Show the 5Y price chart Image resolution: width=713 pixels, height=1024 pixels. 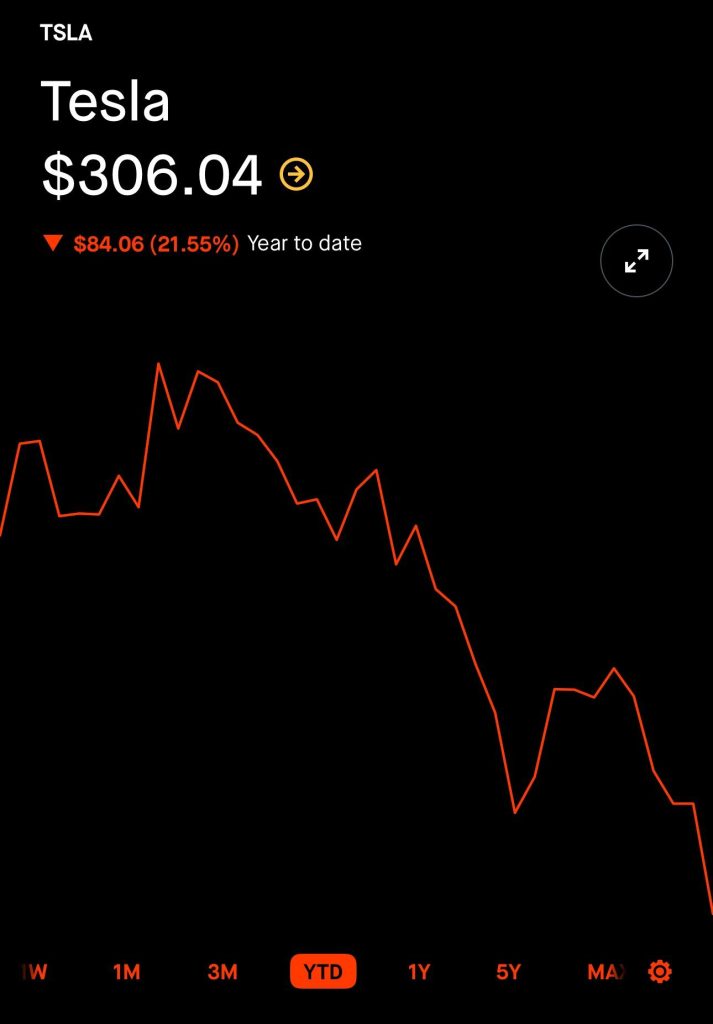pos(509,971)
